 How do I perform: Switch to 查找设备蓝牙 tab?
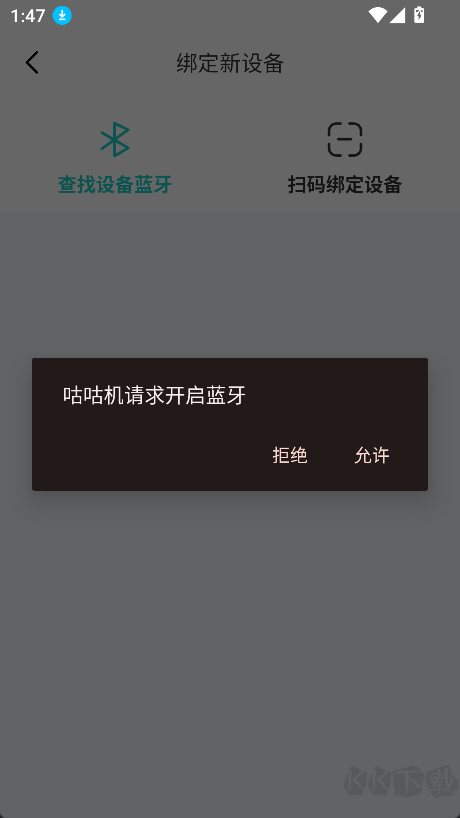(x=115, y=158)
